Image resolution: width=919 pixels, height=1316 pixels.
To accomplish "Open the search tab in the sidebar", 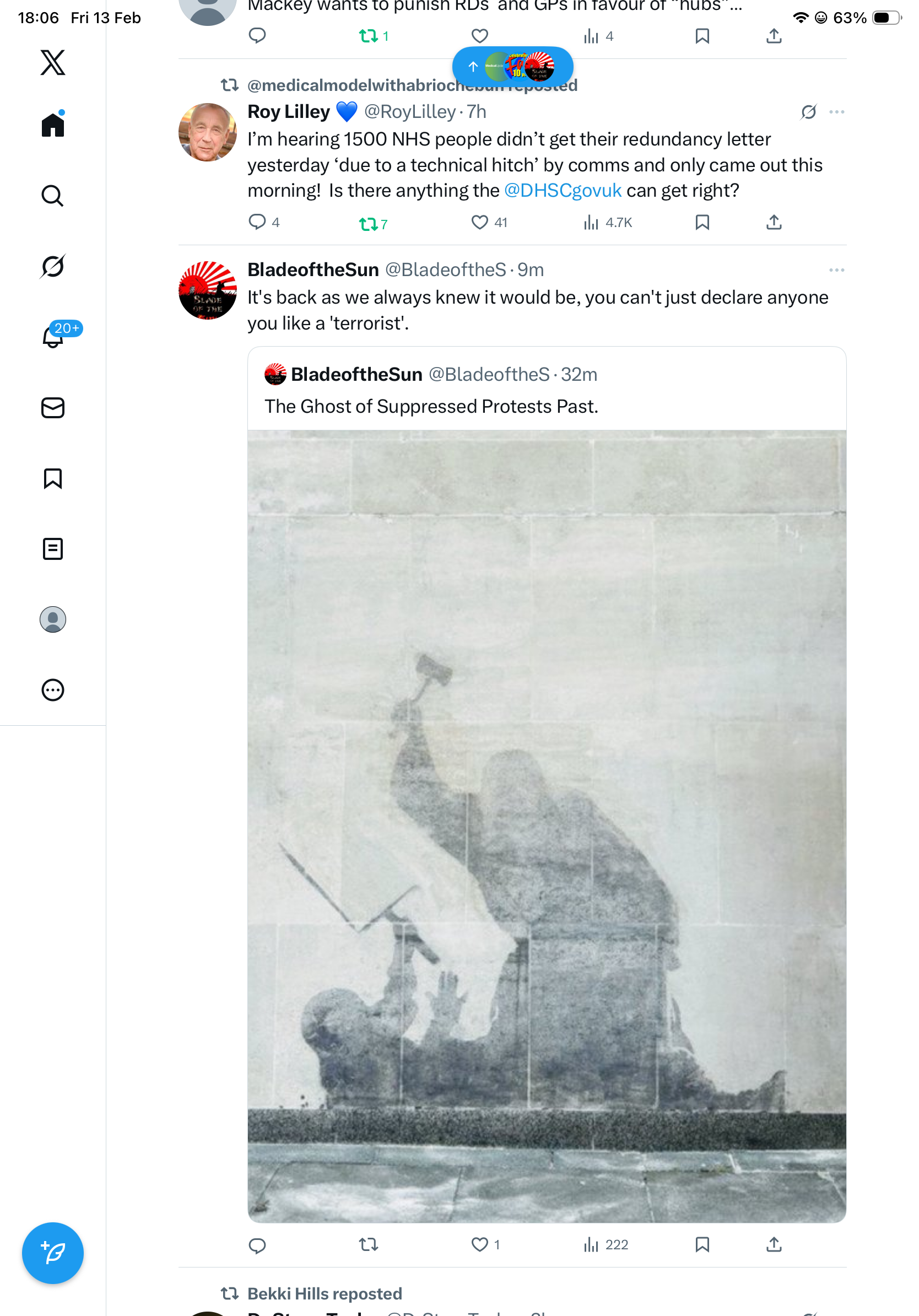I will (x=53, y=196).
